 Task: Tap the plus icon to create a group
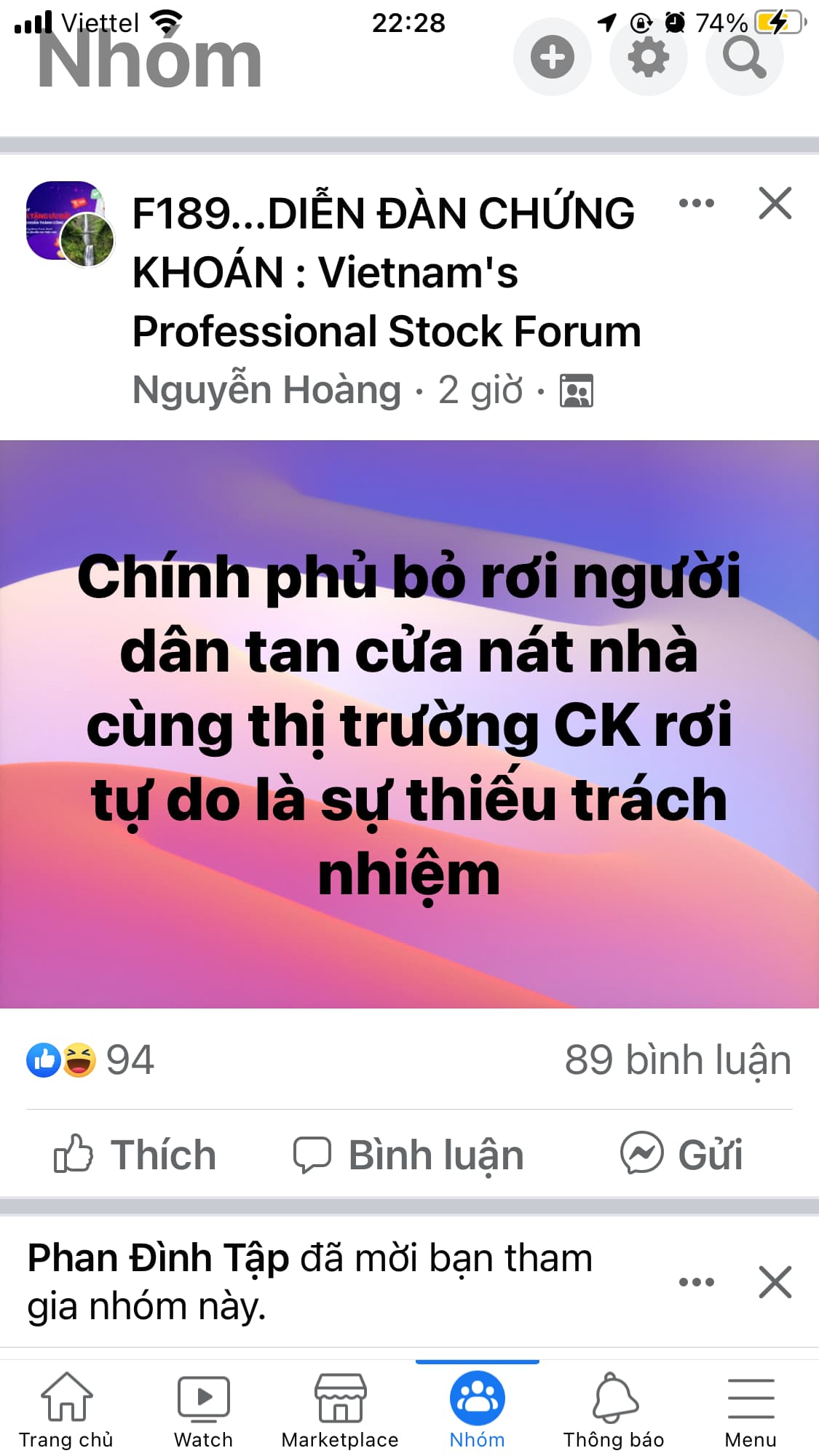[x=552, y=57]
